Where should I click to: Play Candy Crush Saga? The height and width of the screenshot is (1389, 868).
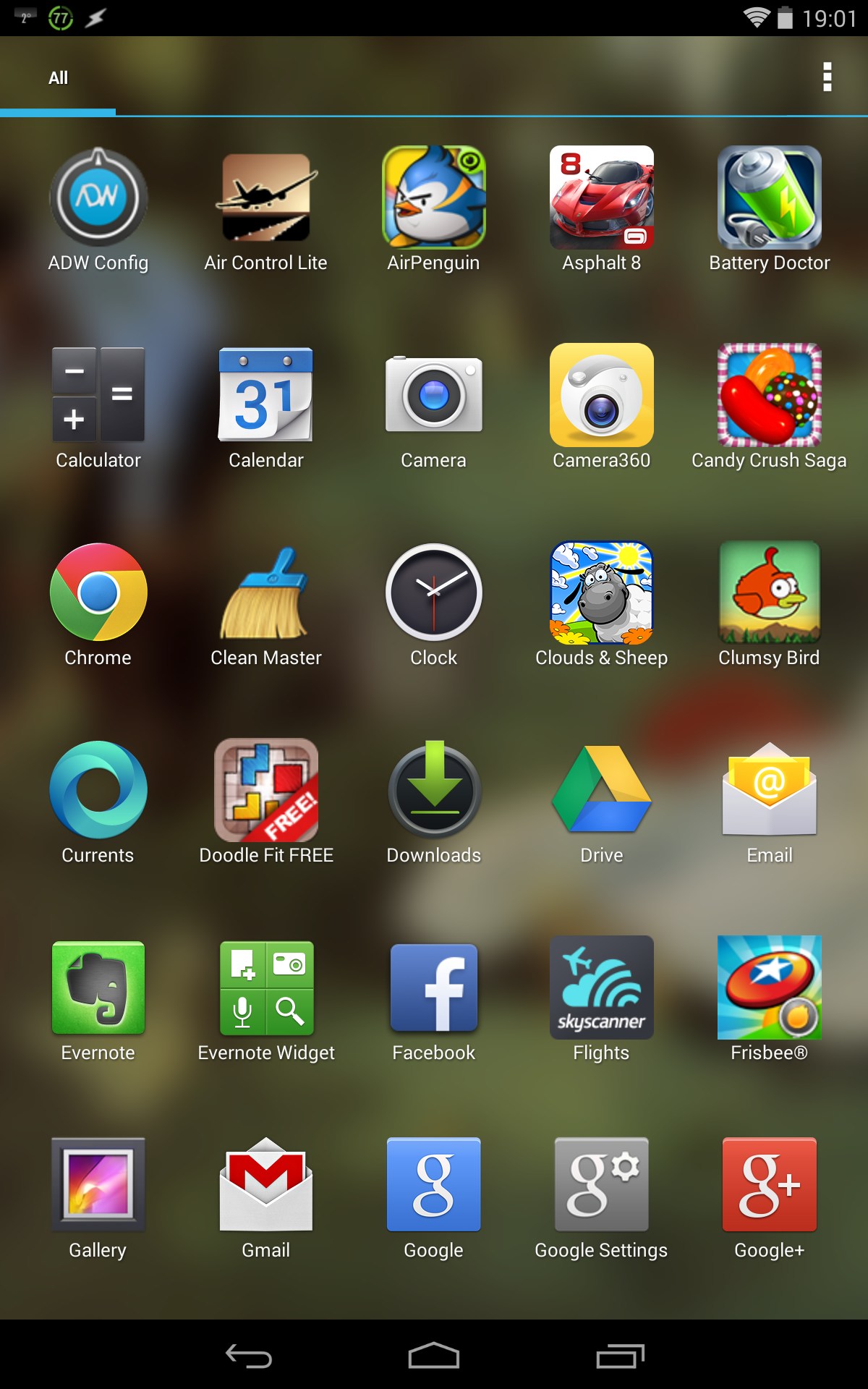(769, 395)
